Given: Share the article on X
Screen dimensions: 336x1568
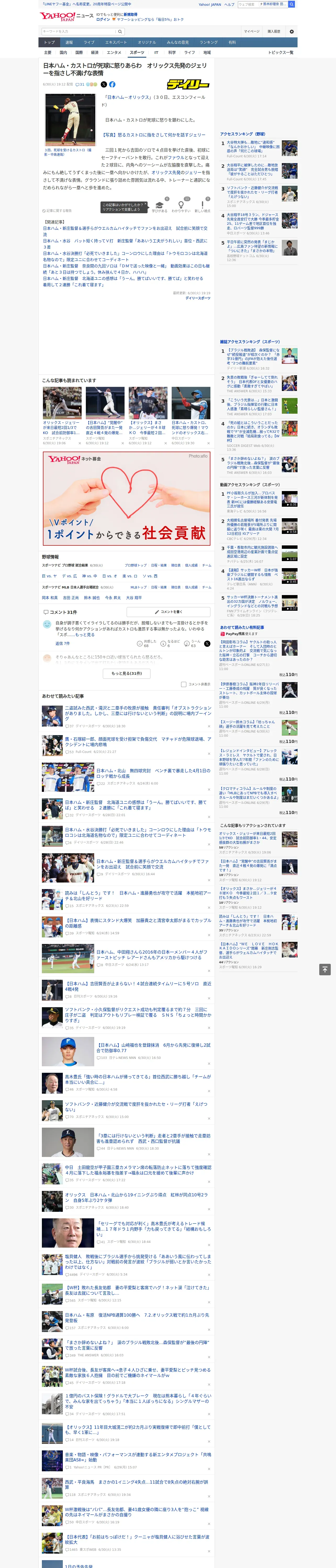Looking at the screenshot, I should (x=104, y=85).
